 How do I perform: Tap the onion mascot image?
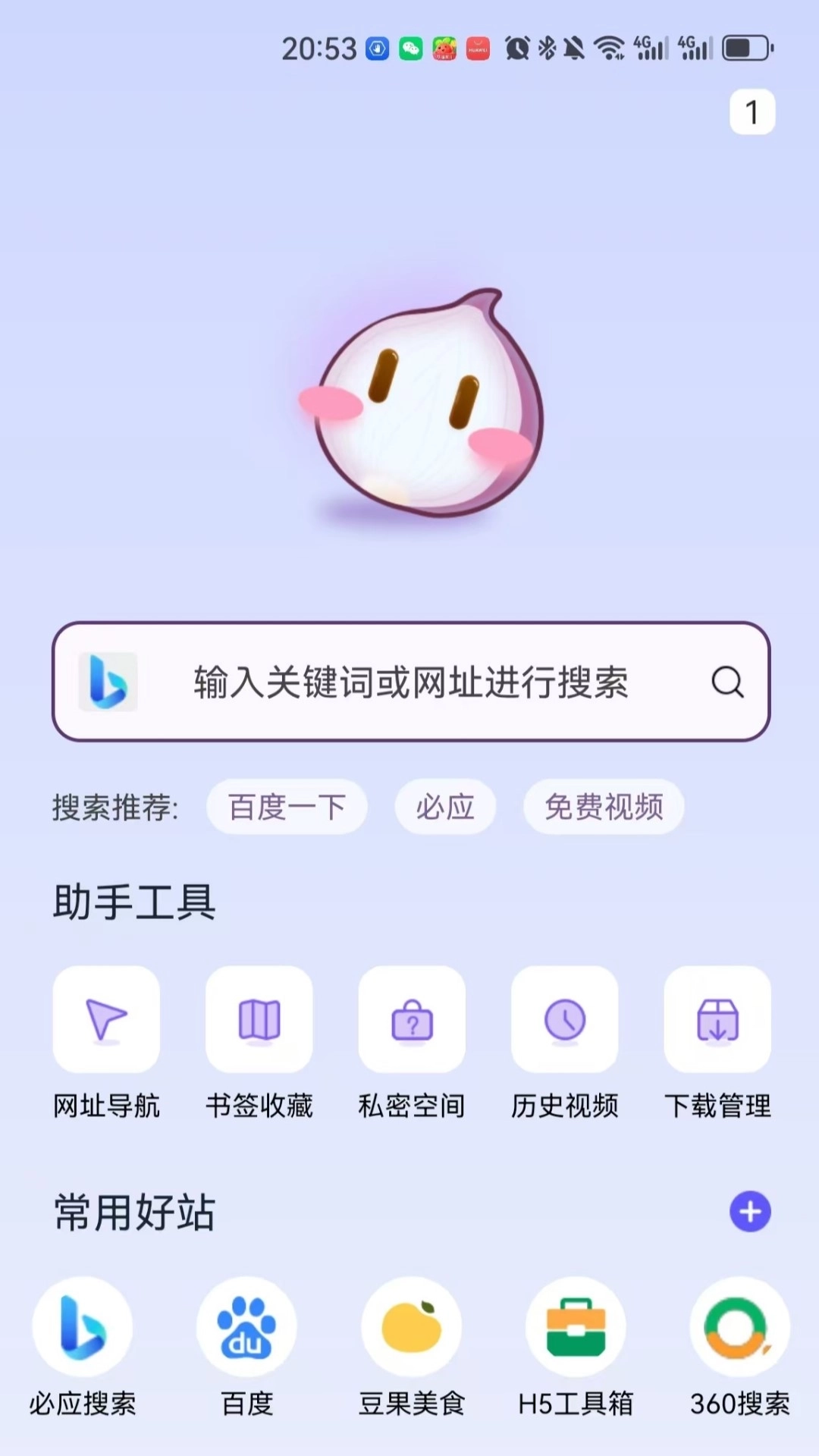pyautogui.click(x=425, y=402)
